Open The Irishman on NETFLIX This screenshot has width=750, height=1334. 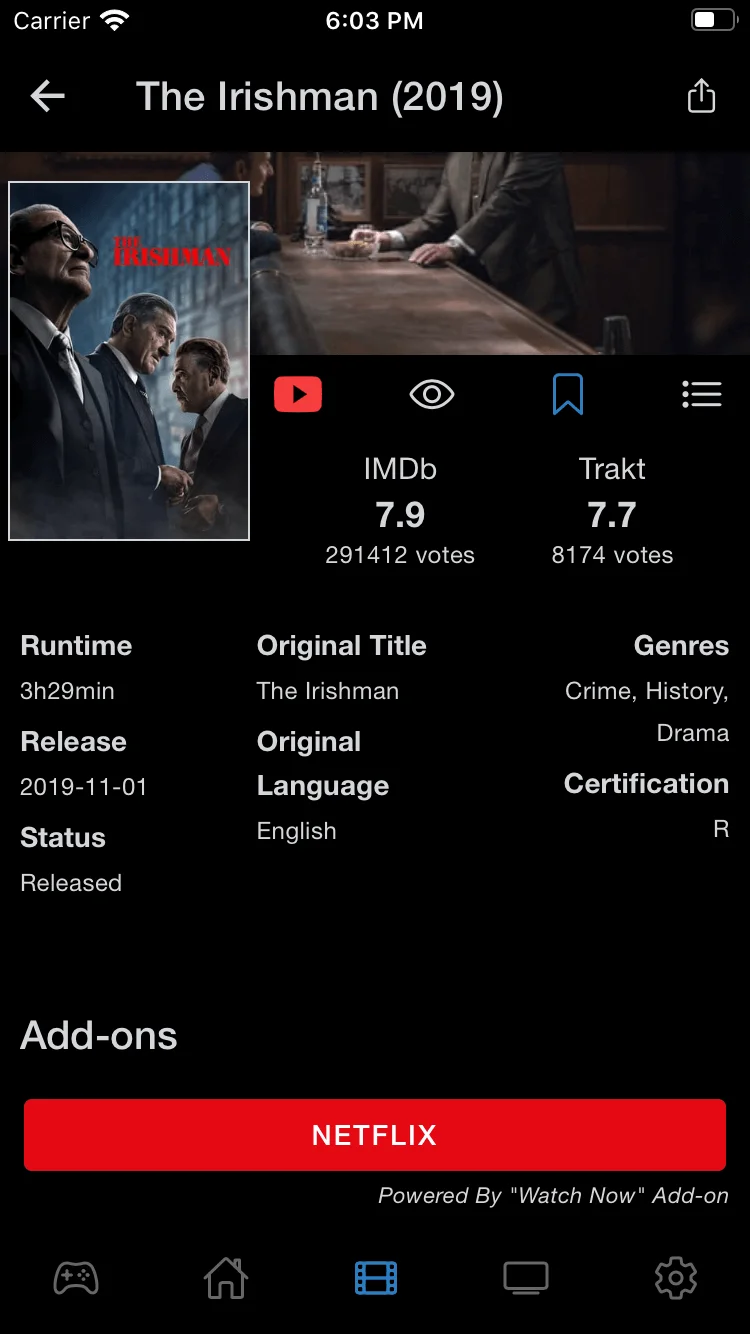(374, 1135)
